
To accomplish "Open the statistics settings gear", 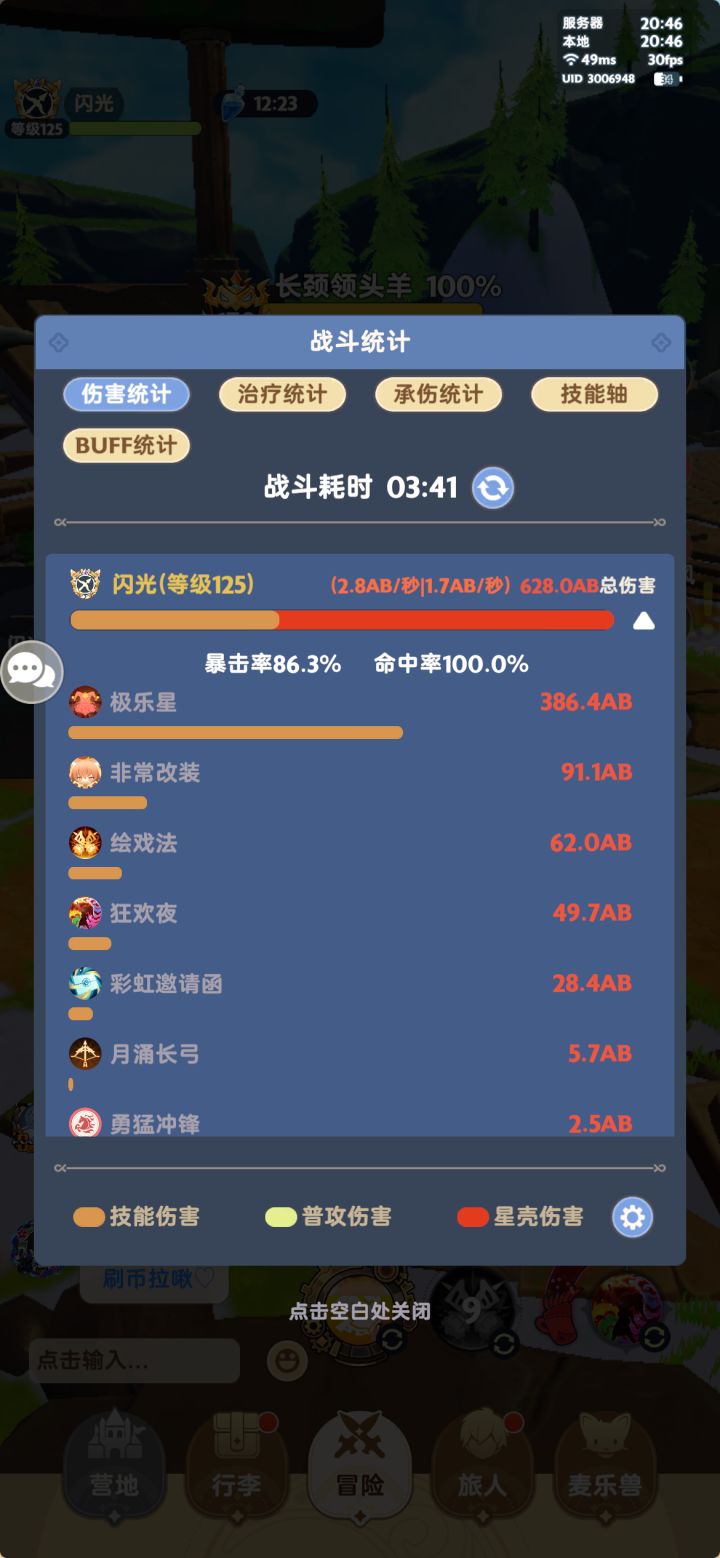I will click(x=631, y=1217).
